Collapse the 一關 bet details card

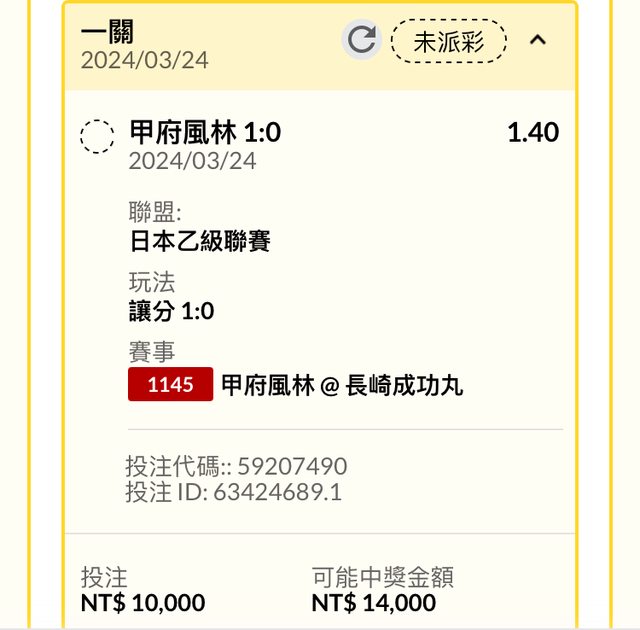(538, 41)
